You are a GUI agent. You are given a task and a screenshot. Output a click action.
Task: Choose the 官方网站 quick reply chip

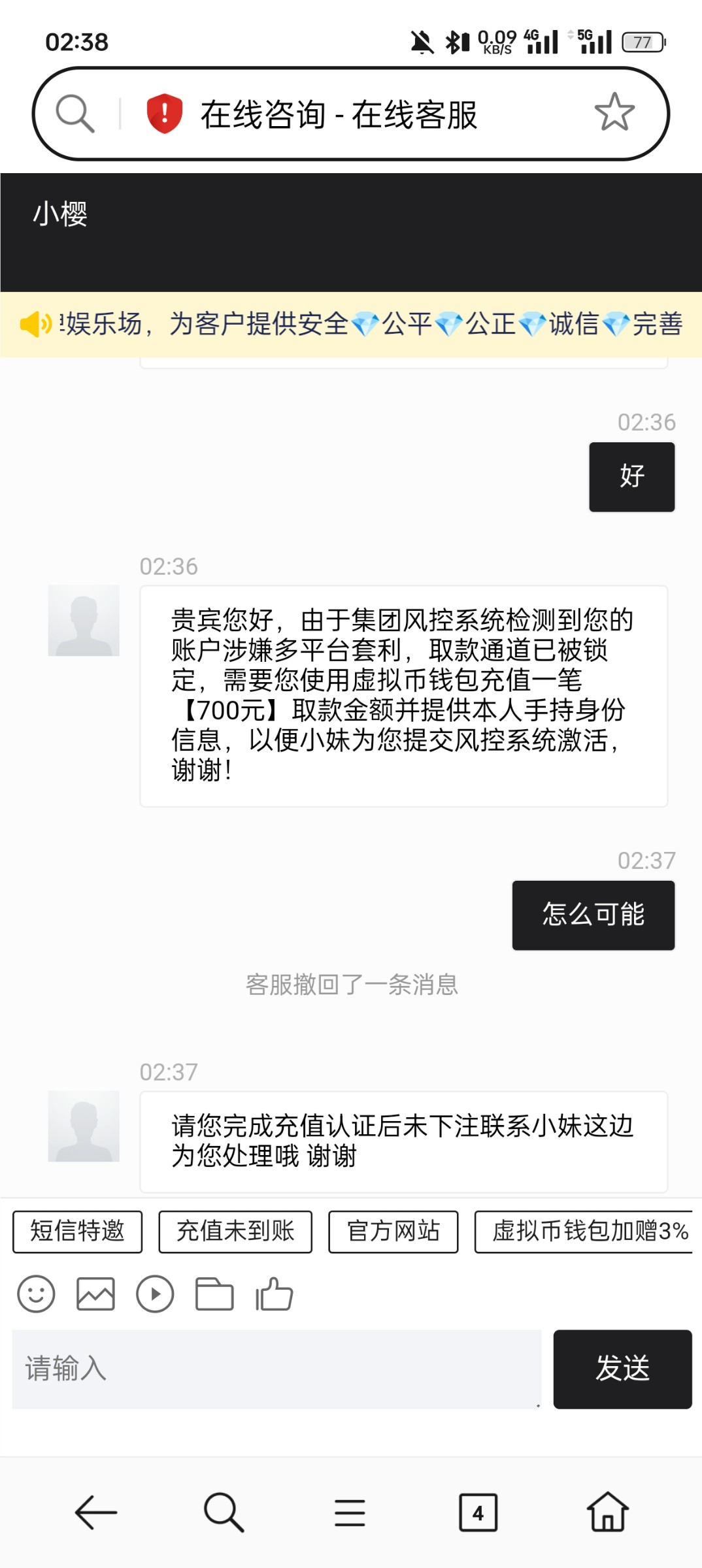coord(393,1232)
